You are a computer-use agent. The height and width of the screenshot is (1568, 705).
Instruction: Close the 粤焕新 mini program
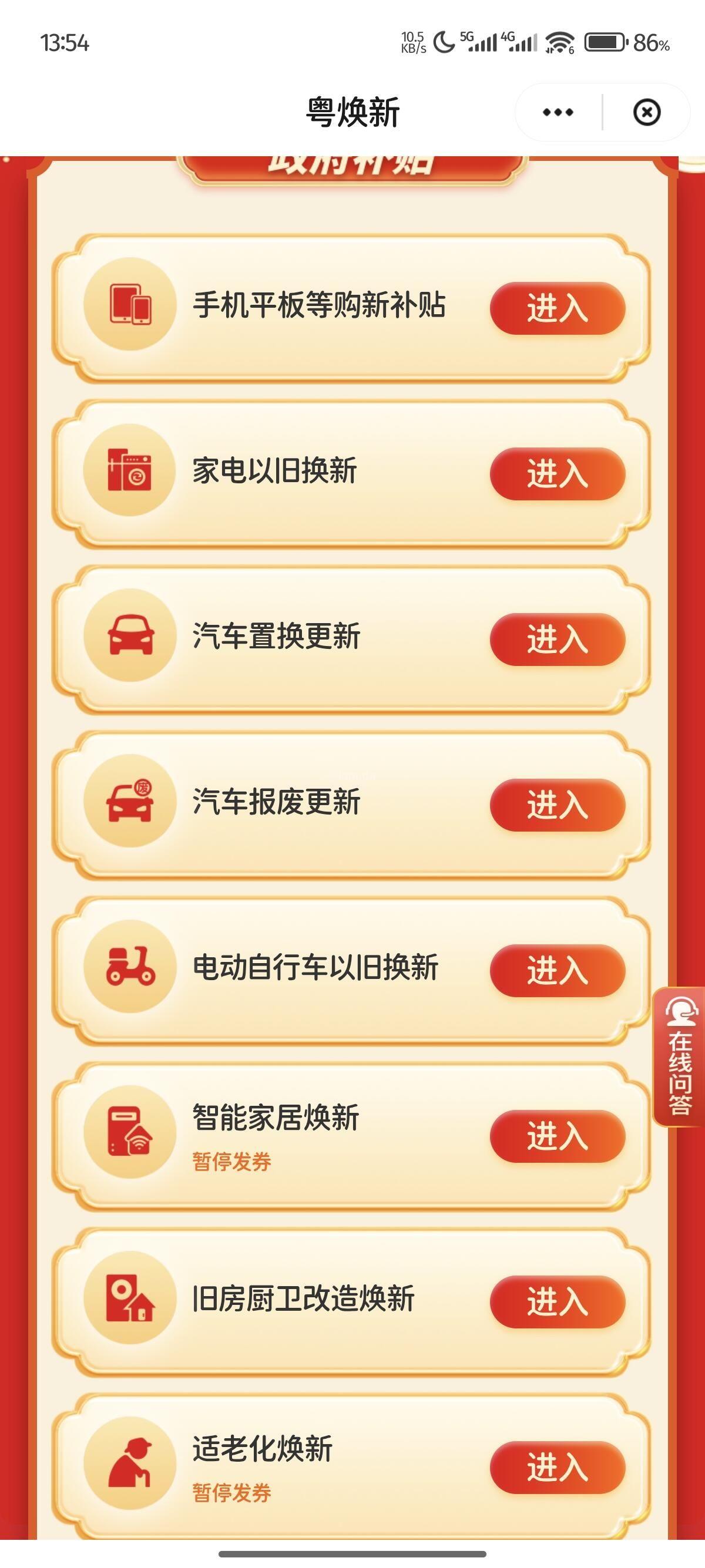click(646, 113)
